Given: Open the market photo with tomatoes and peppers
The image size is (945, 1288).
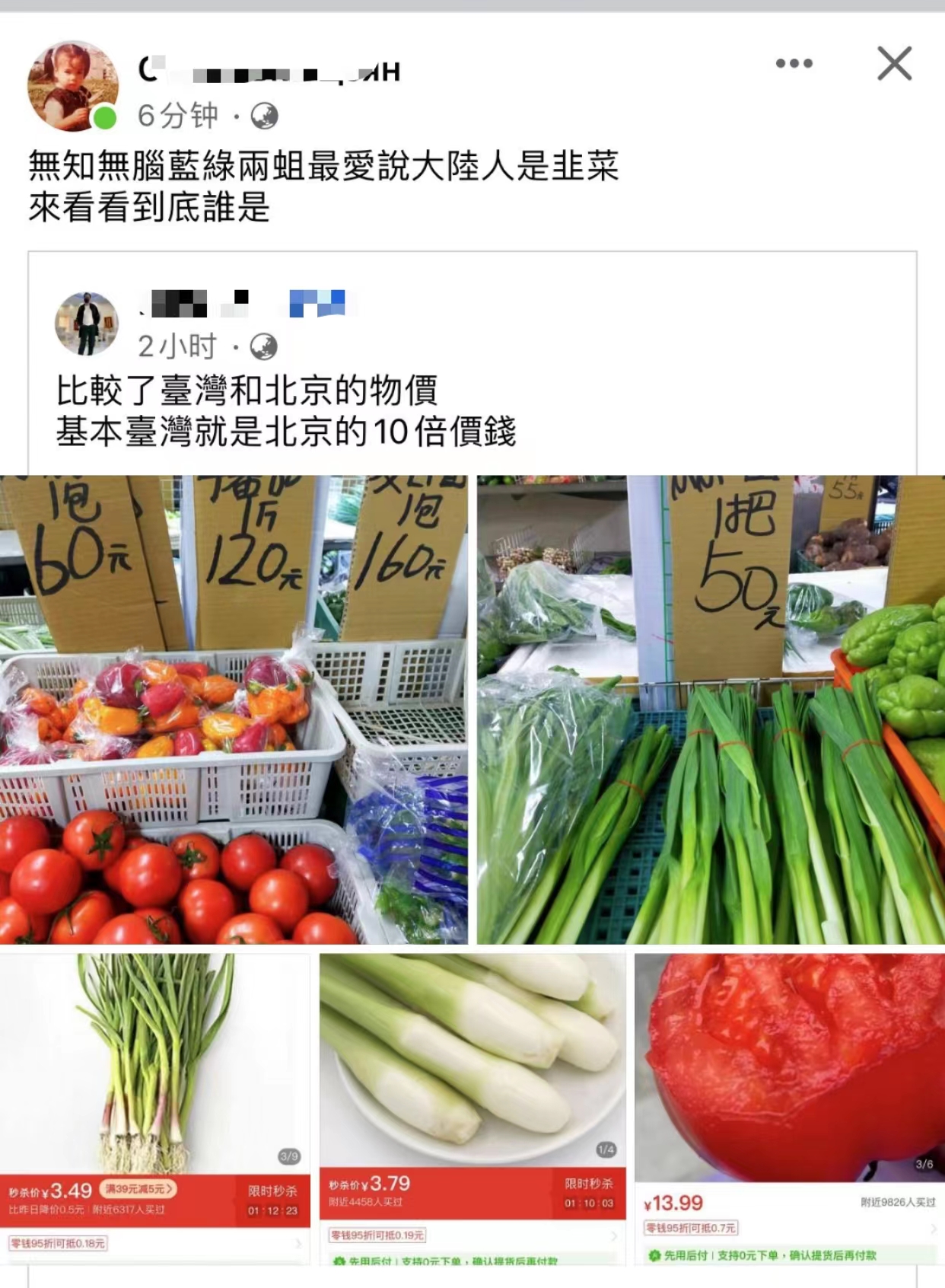Looking at the screenshot, I should click(x=234, y=709).
